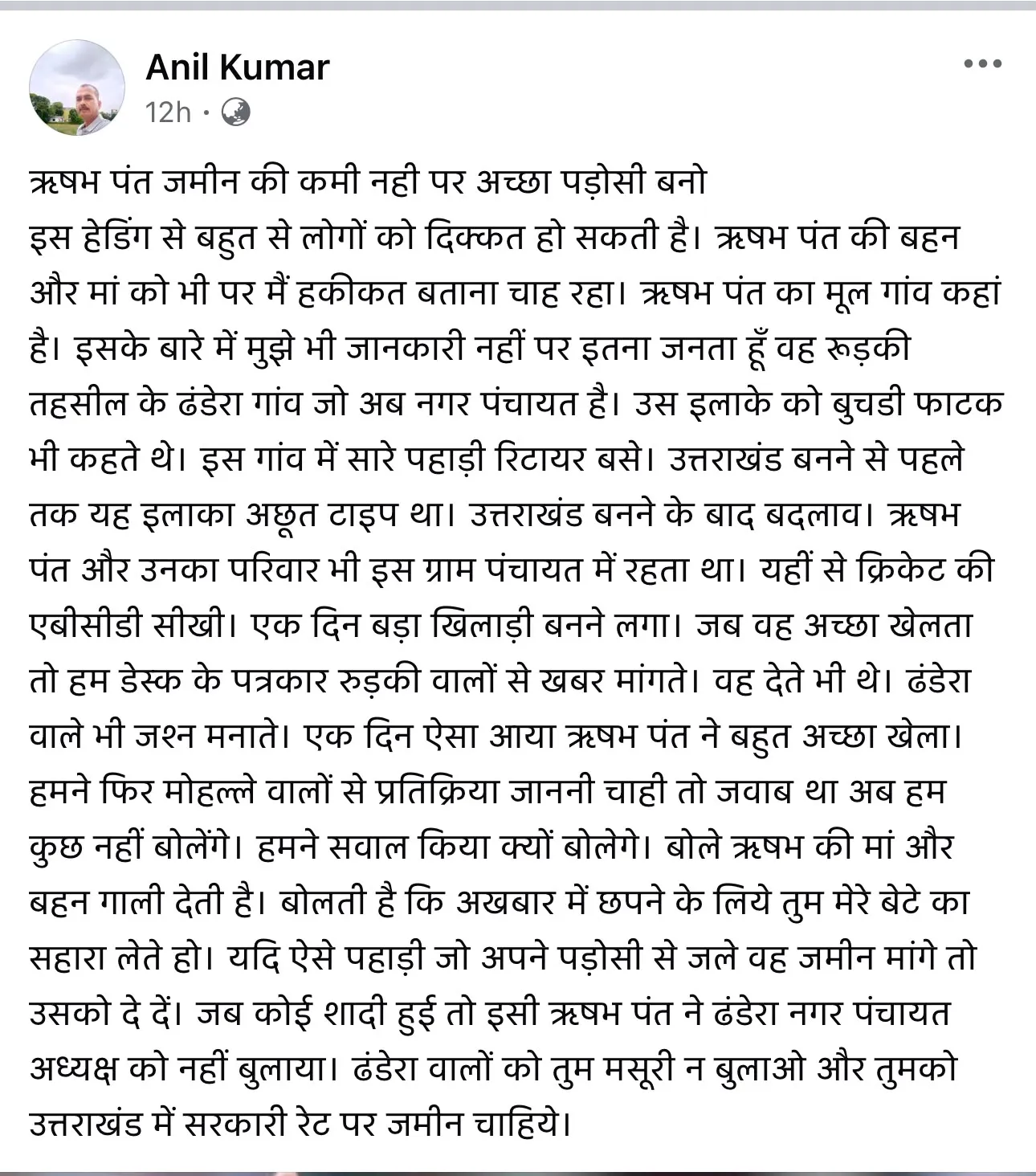Screen dimensions: 1036x1176
Task: Tap the public audience globe icon
Action: tap(235, 112)
